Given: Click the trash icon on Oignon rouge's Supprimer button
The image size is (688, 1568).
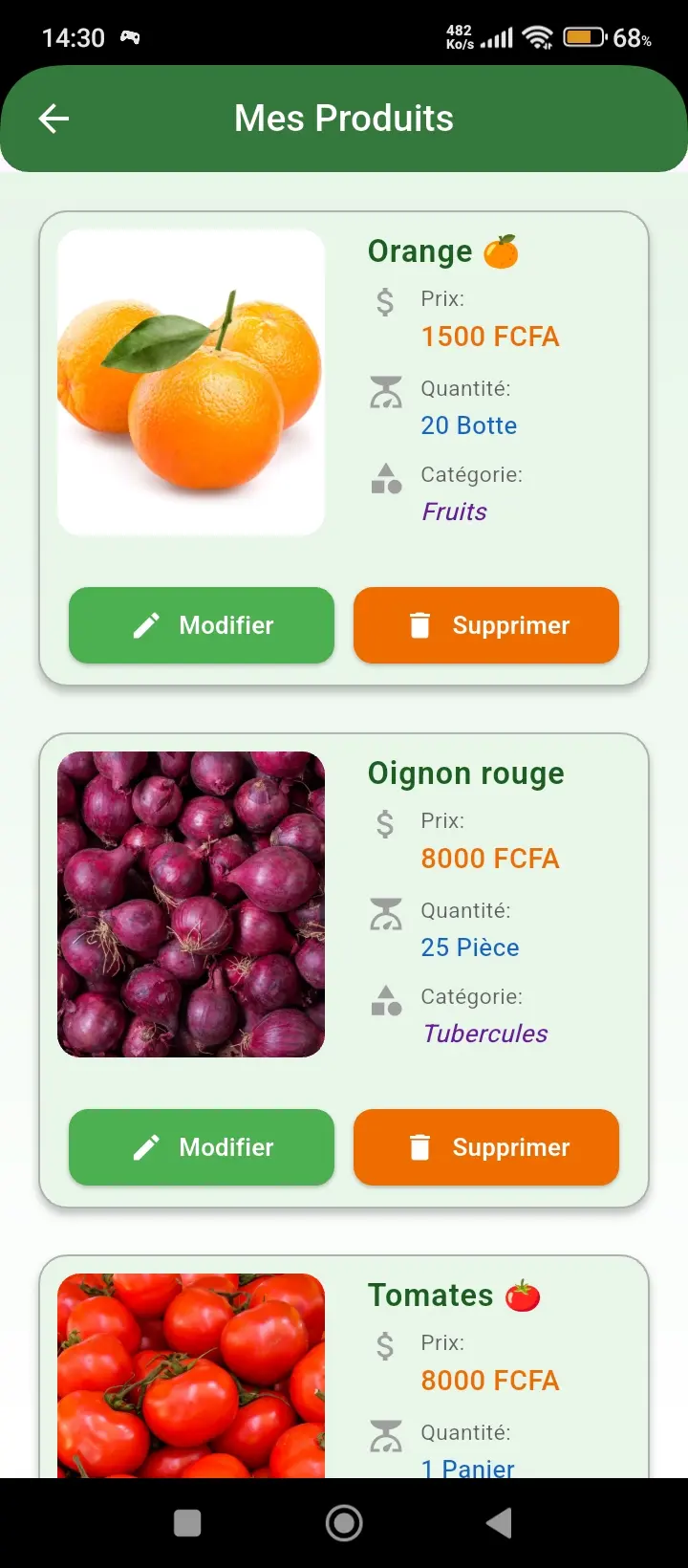Looking at the screenshot, I should [x=419, y=1147].
